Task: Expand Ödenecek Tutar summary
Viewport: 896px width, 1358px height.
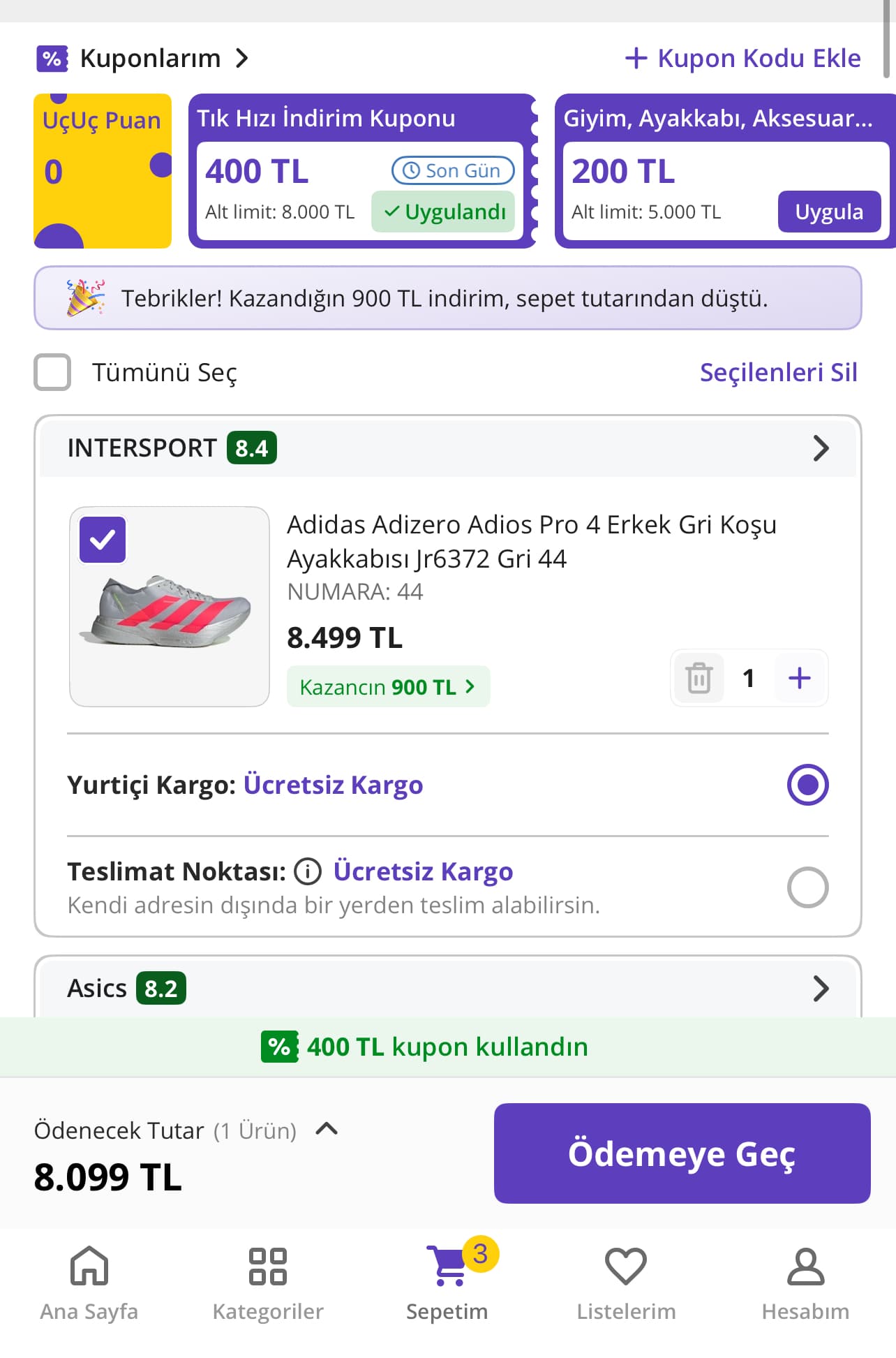Action: 326,1129
